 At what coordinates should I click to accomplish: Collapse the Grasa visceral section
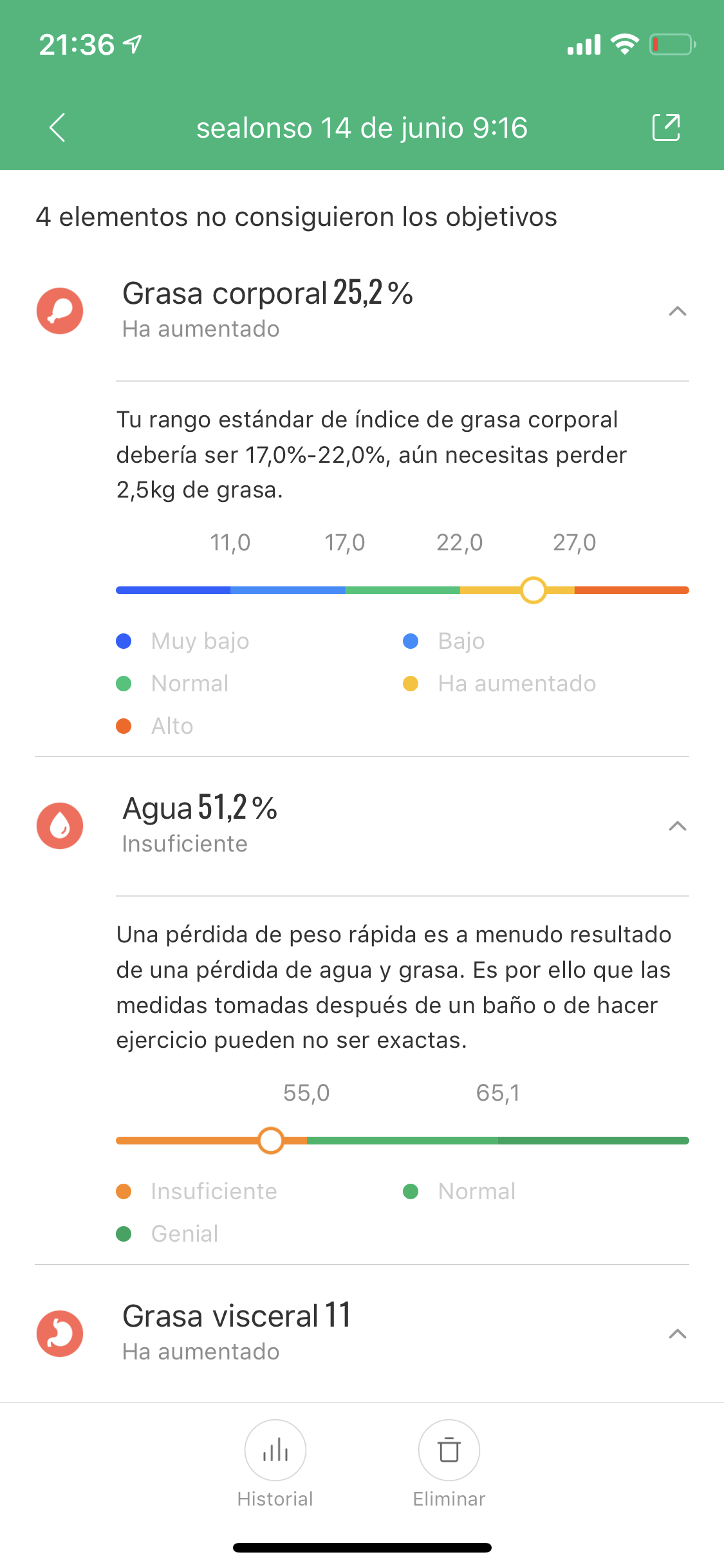click(x=677, y=1334)
